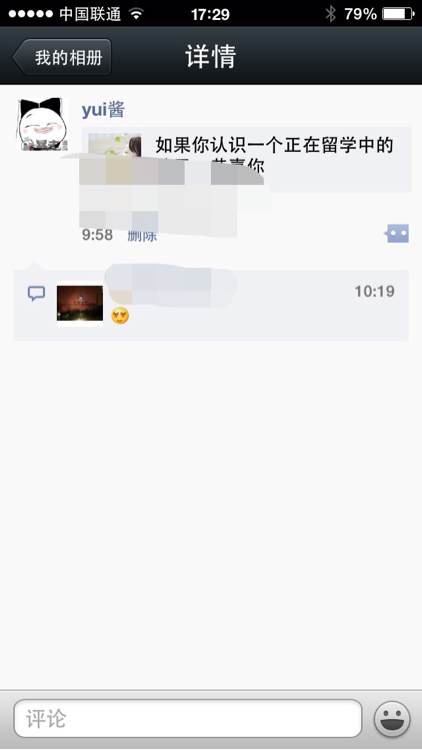Open the emoji picker smiley

(x=392, y=718)
